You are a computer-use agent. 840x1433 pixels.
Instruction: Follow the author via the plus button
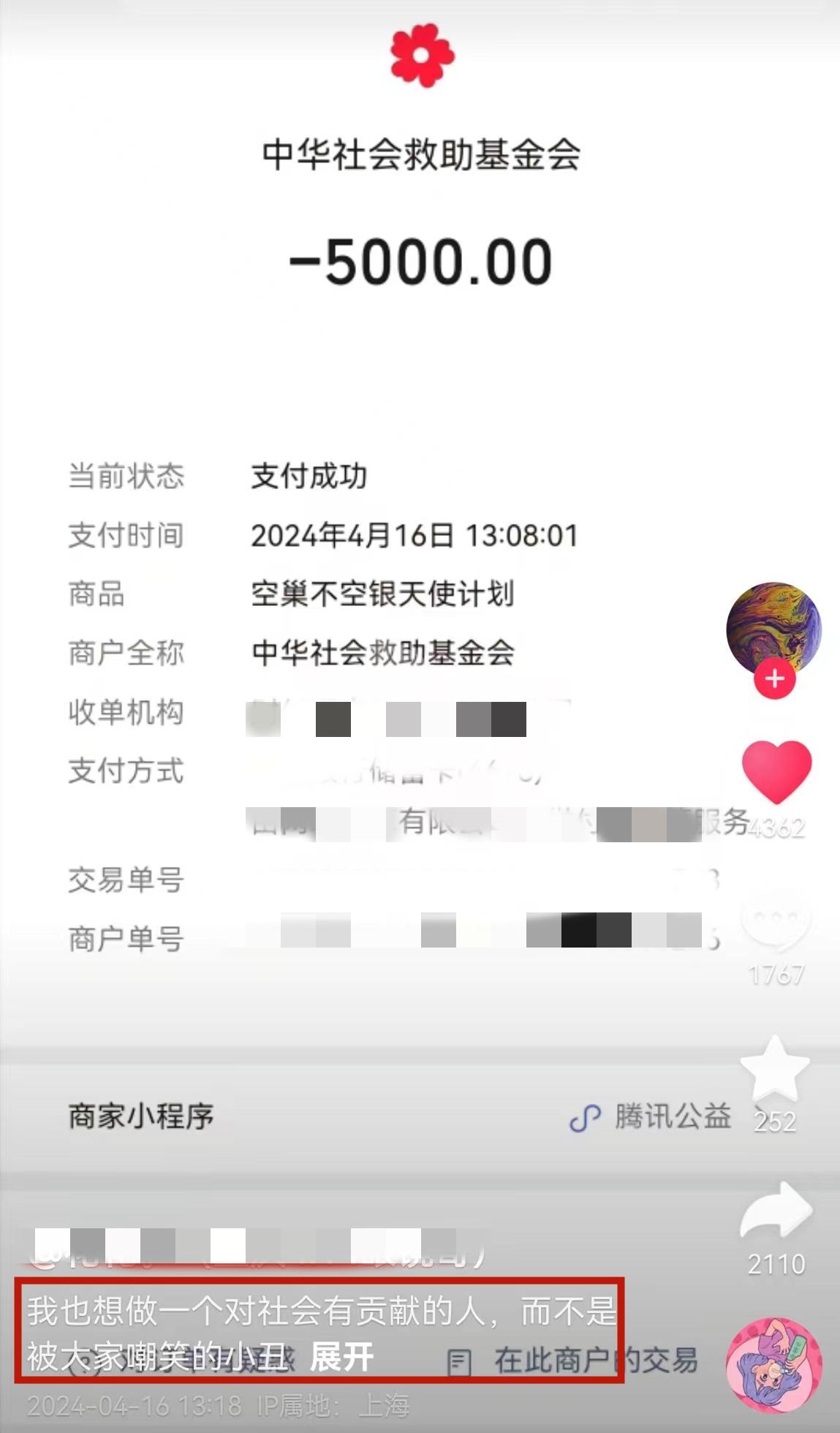774,678
